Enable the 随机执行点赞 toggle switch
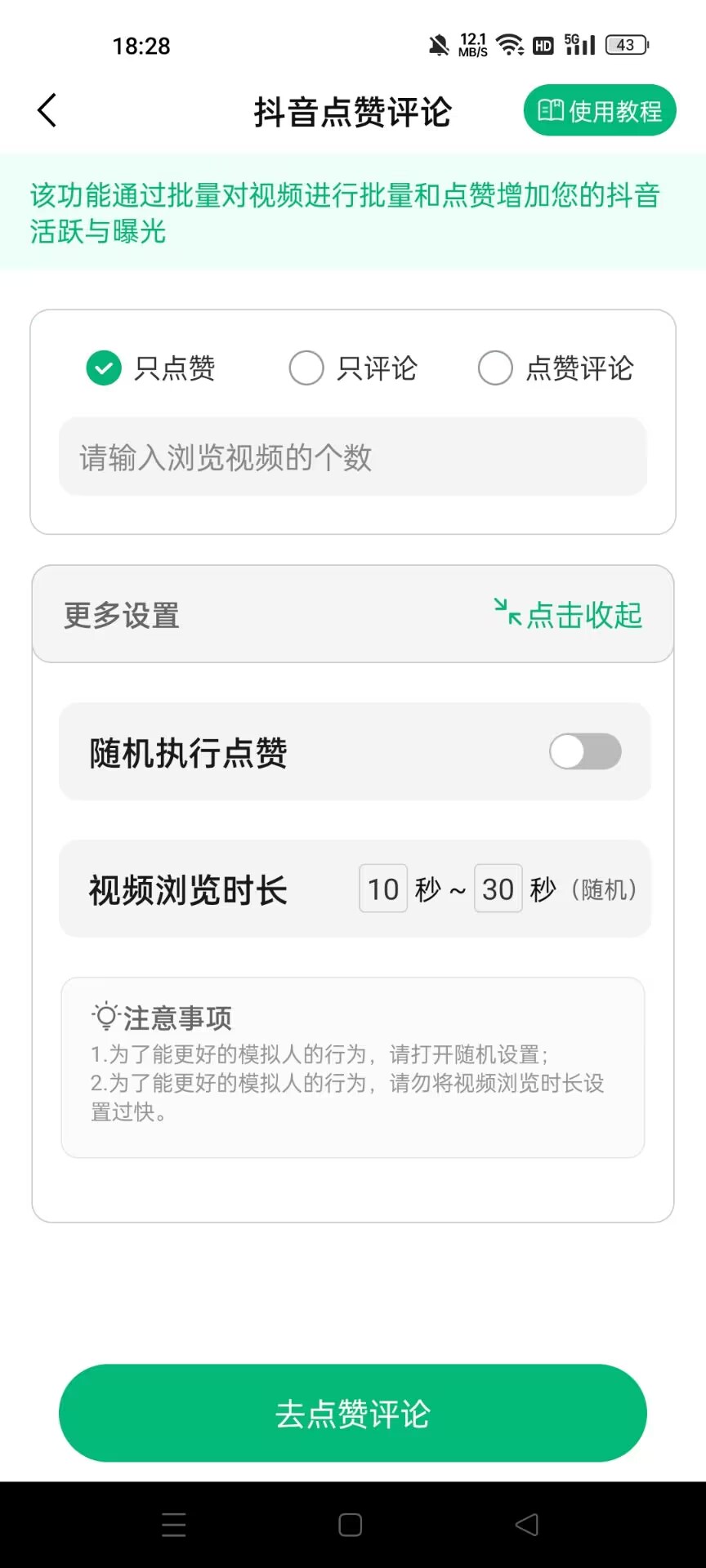The width and height of the screenshot is (706, 1568). [585, 752]
